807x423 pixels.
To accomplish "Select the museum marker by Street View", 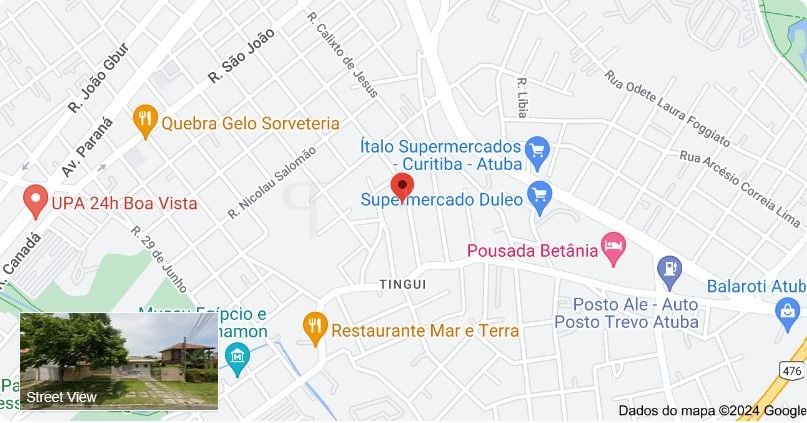I will click(x=238, y=358).
